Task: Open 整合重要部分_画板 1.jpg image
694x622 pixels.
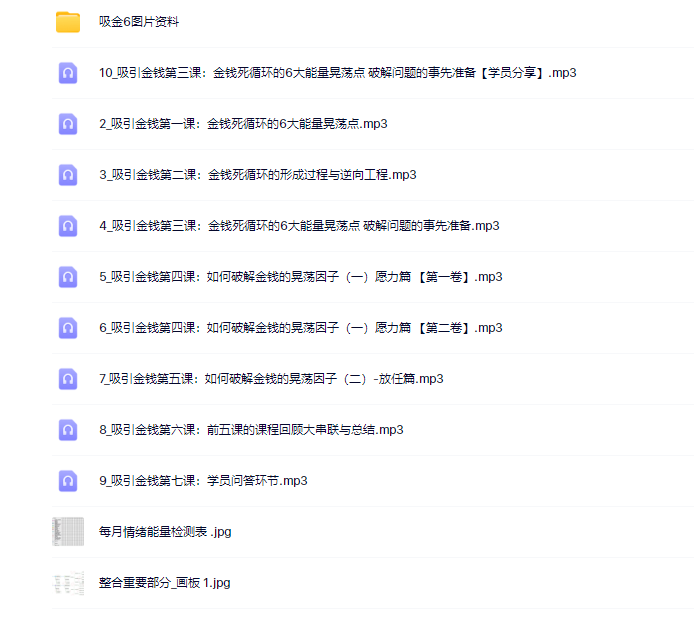Action: coord(165,583)
